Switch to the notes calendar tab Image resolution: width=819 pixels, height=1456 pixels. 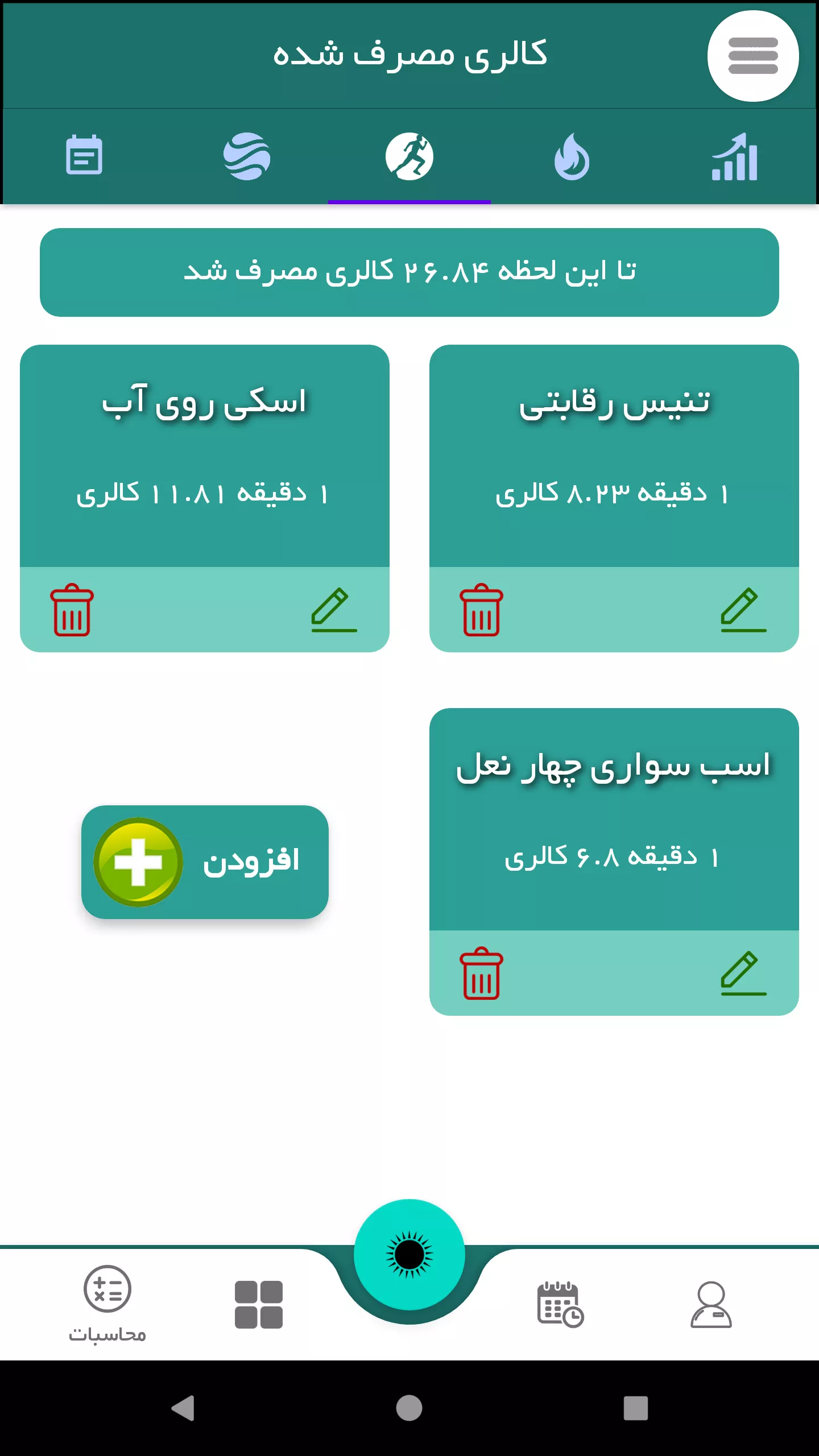pyautogui.click(x=84, y=155)
